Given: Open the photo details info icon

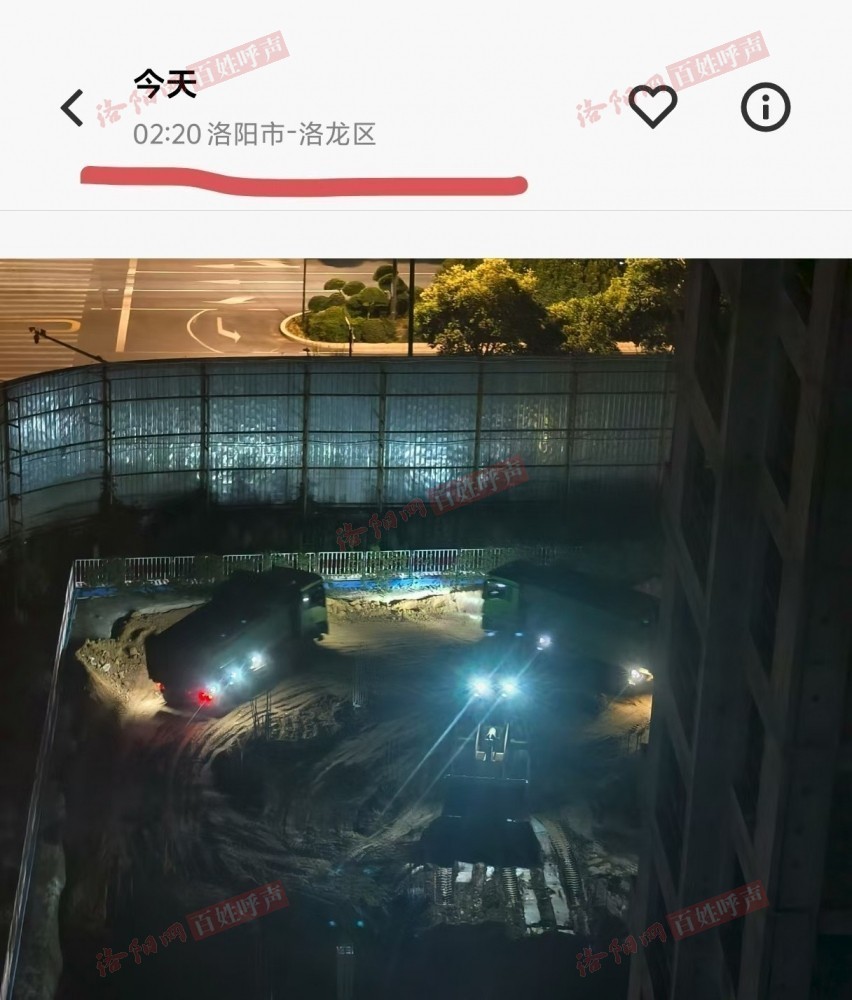Looking at the screenshot, I should pos(765,108).
